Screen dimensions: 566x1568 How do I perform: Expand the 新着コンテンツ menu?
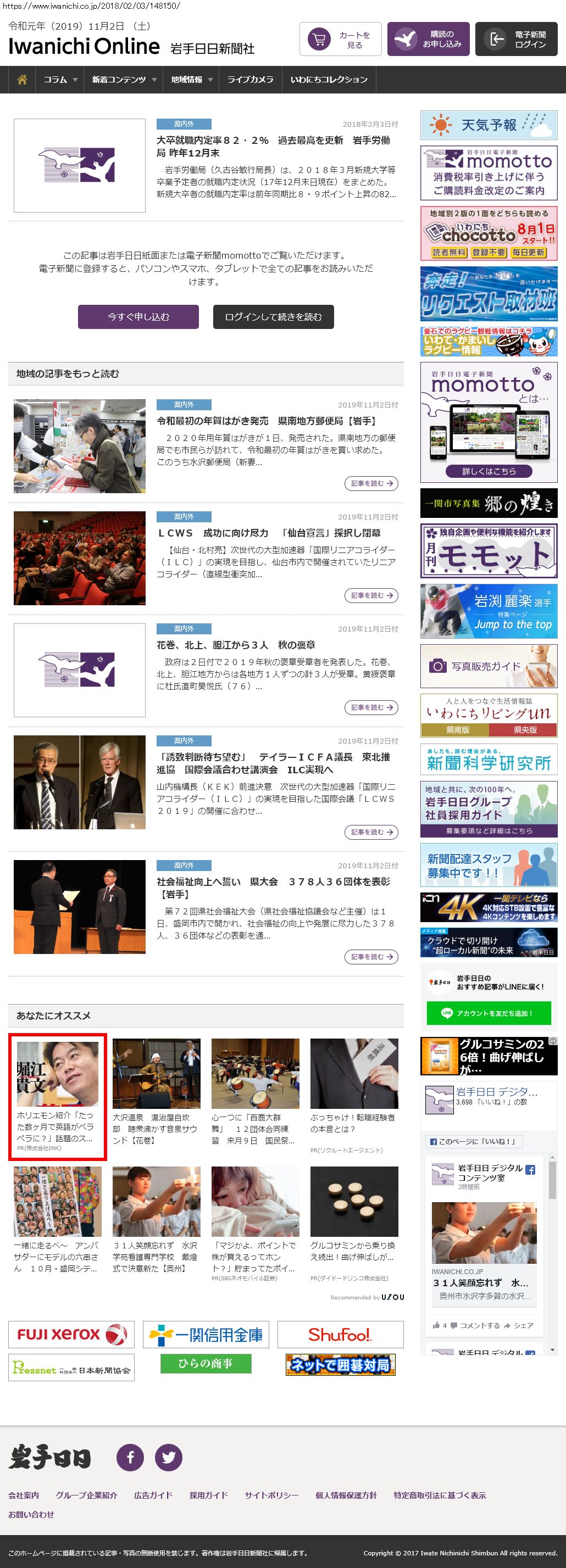coord(124,80)
